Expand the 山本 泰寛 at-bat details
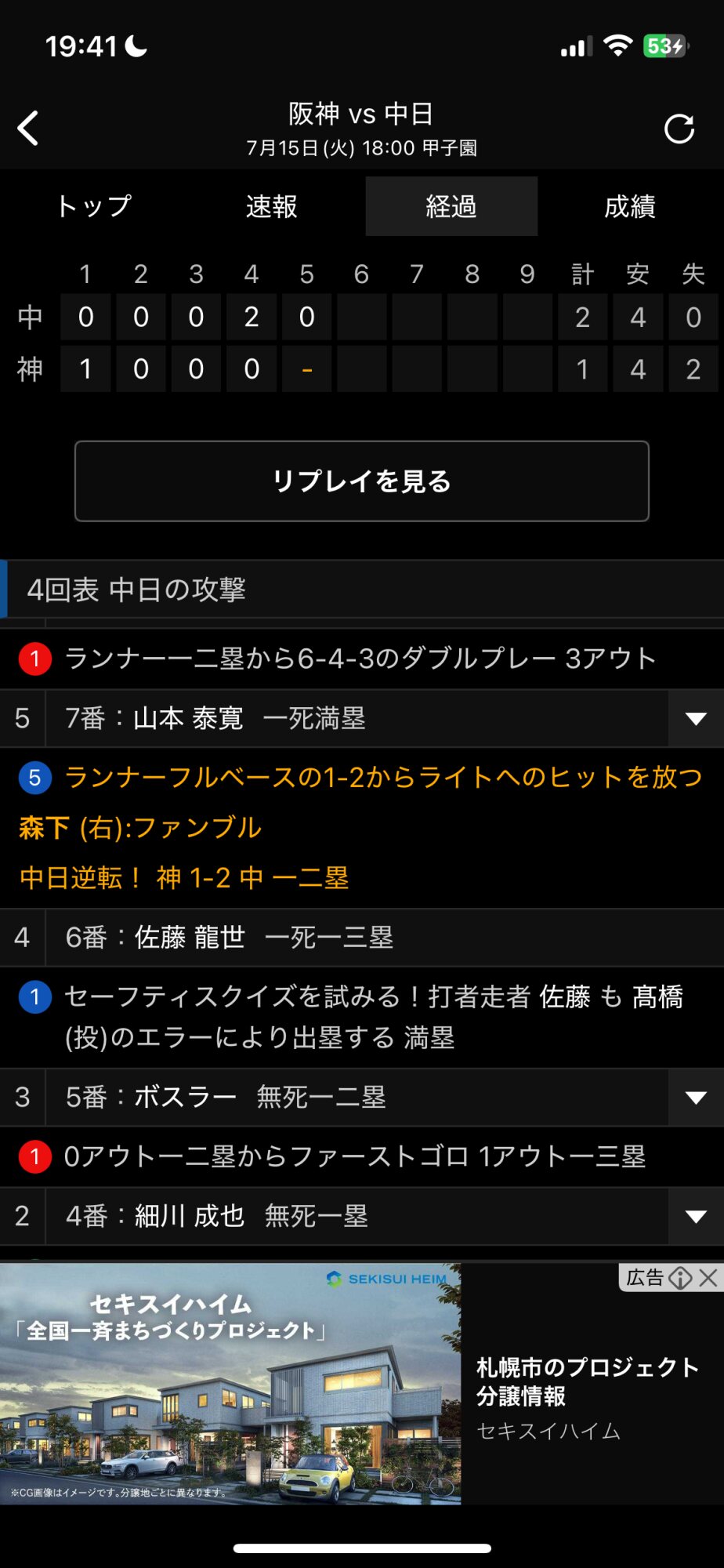This screenshot has height=1568, width=724. coord(696,718)
